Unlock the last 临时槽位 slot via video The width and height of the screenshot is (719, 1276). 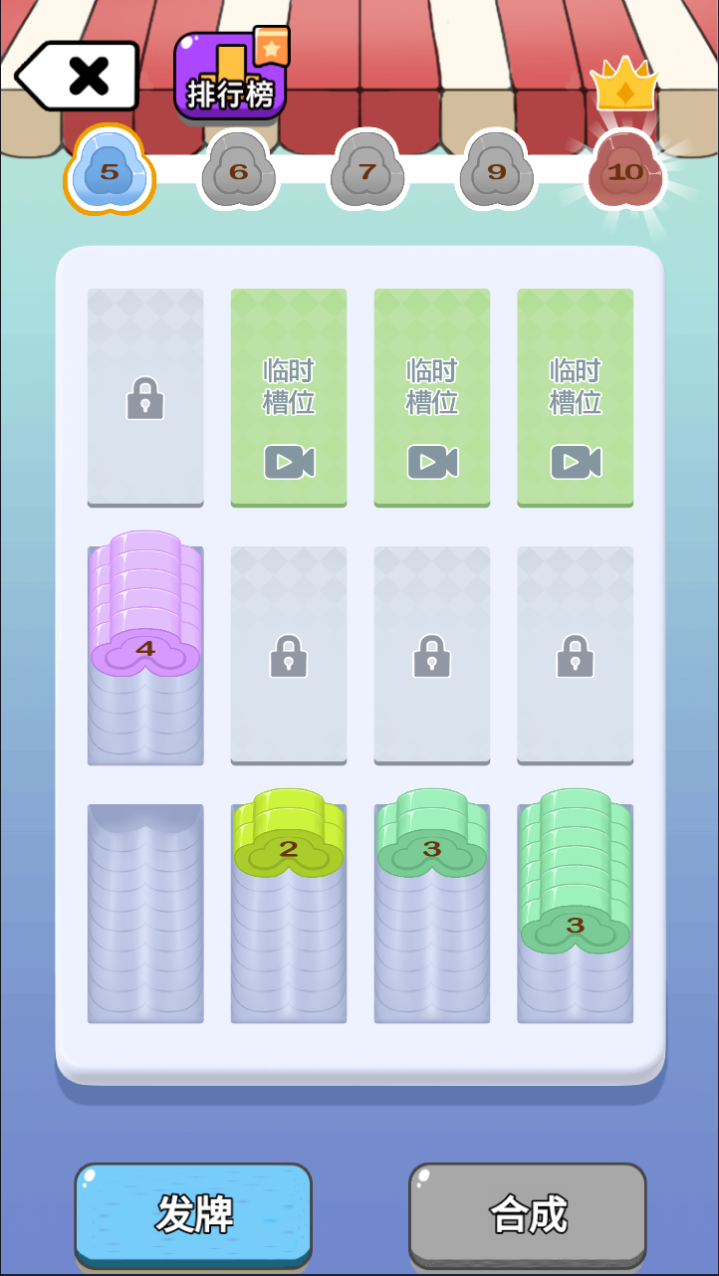(x=575, y=400)
